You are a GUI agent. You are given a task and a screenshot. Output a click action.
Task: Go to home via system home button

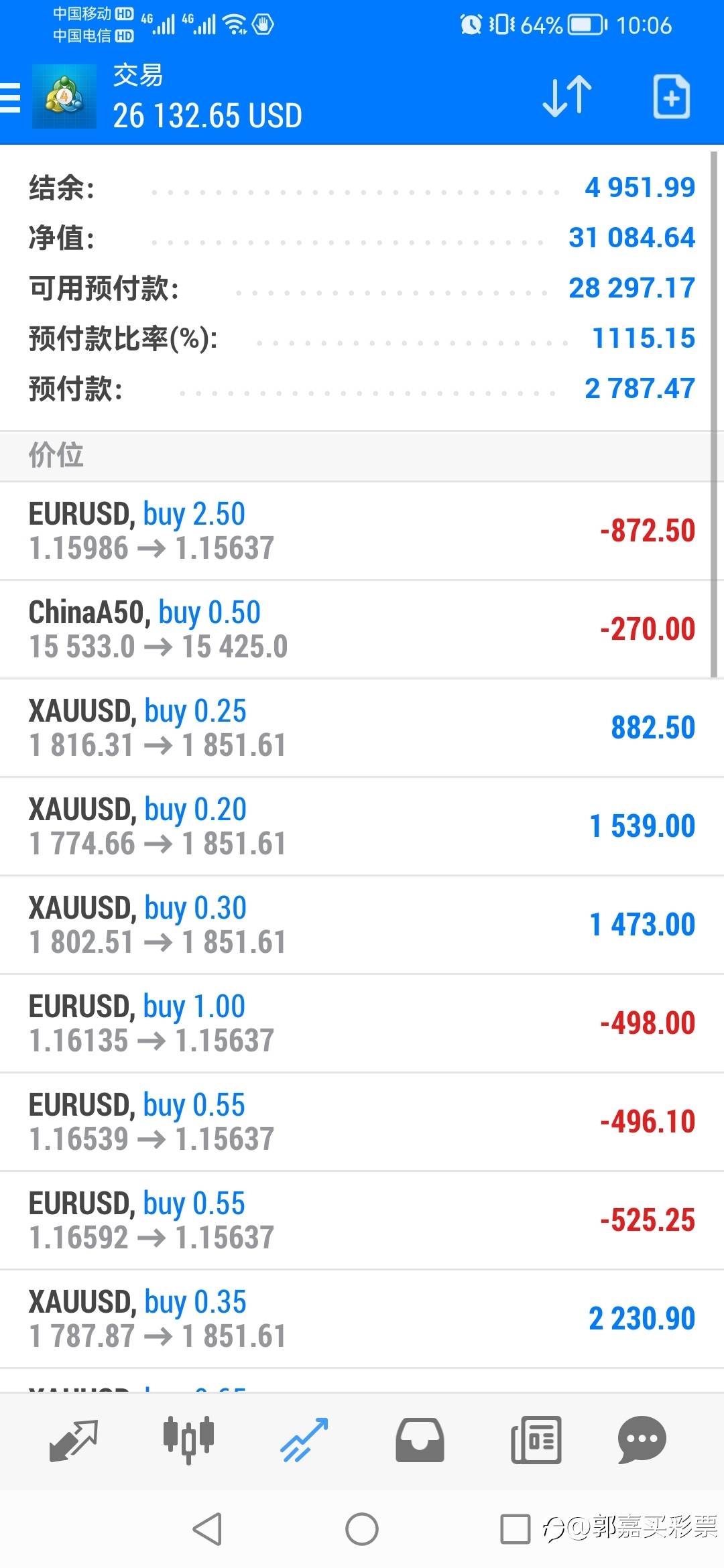pyautogui.click(x=362, y=1529)
